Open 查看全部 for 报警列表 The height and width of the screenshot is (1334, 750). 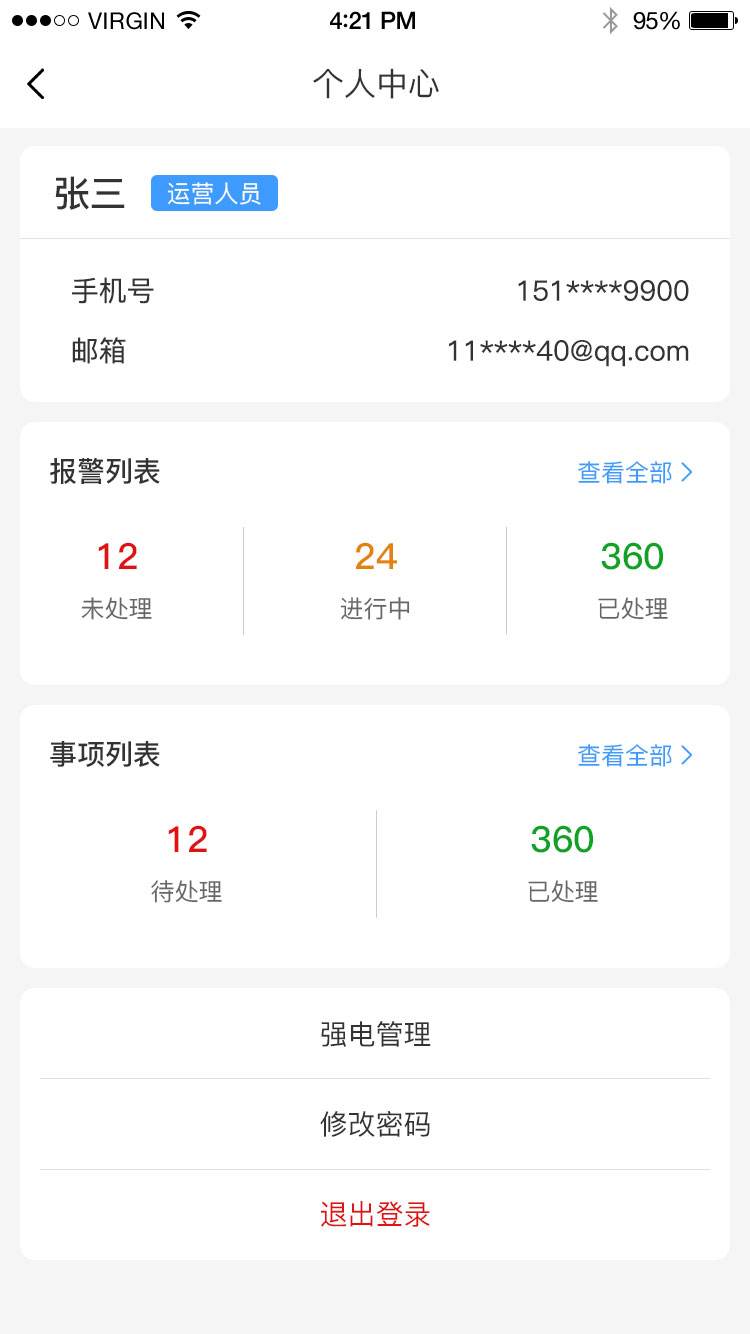635,473
